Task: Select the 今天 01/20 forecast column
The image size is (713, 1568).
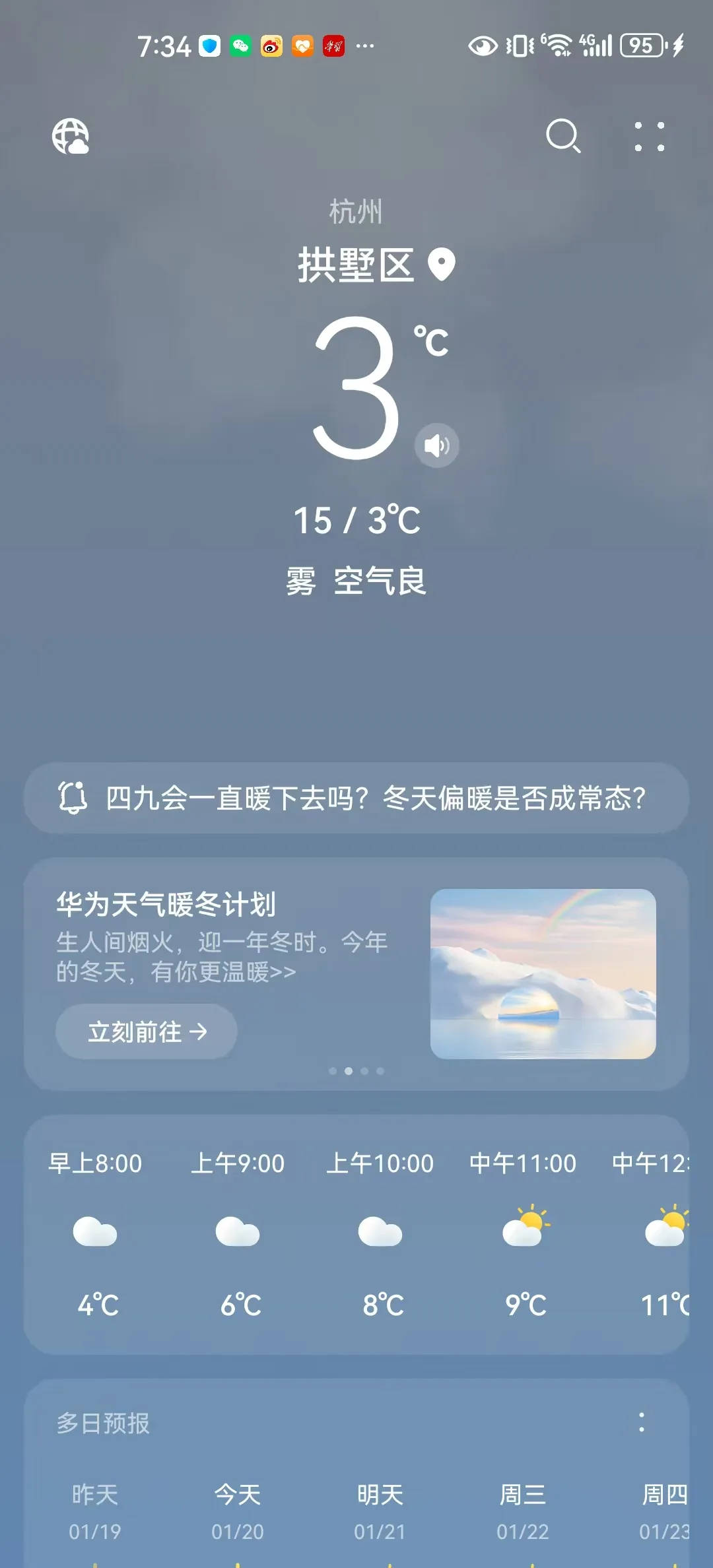Action: point(237,1511)
